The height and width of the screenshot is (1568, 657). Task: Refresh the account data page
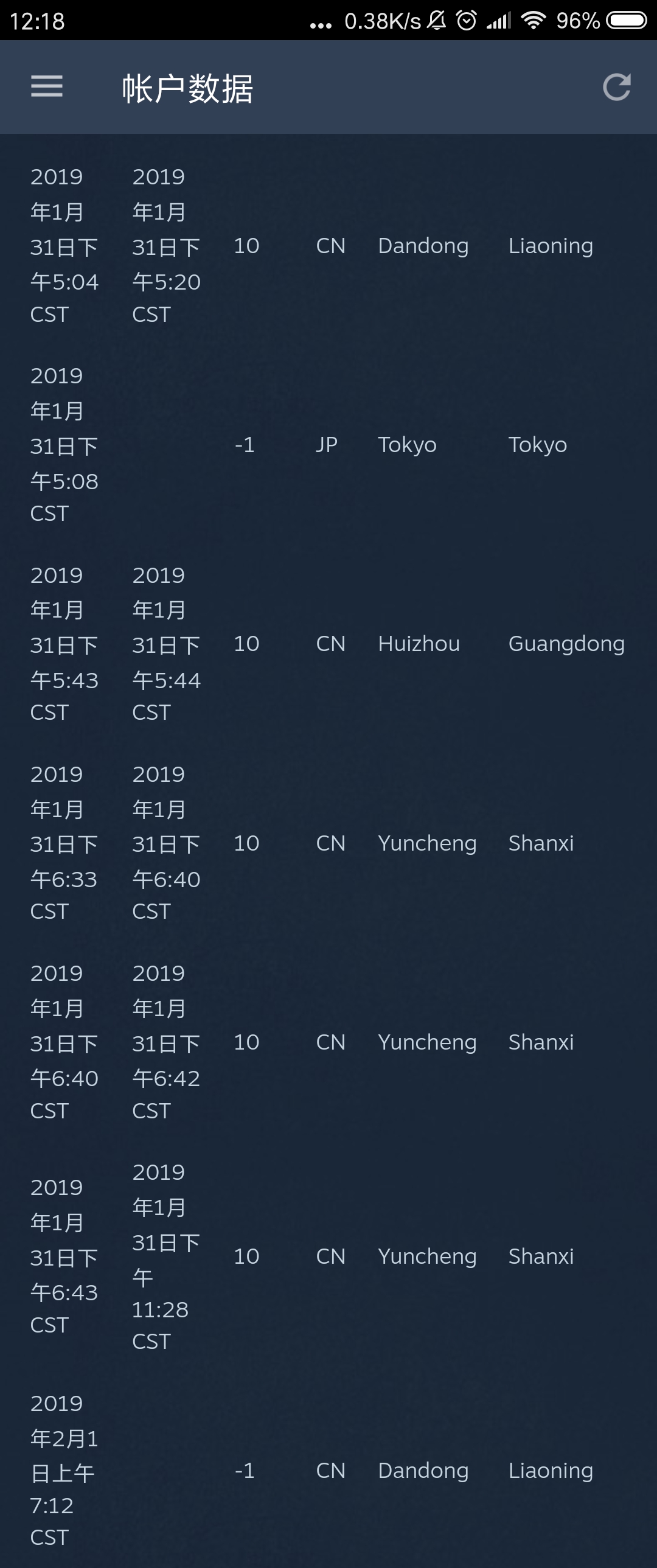pyautogui.click(x=616, y=87)
